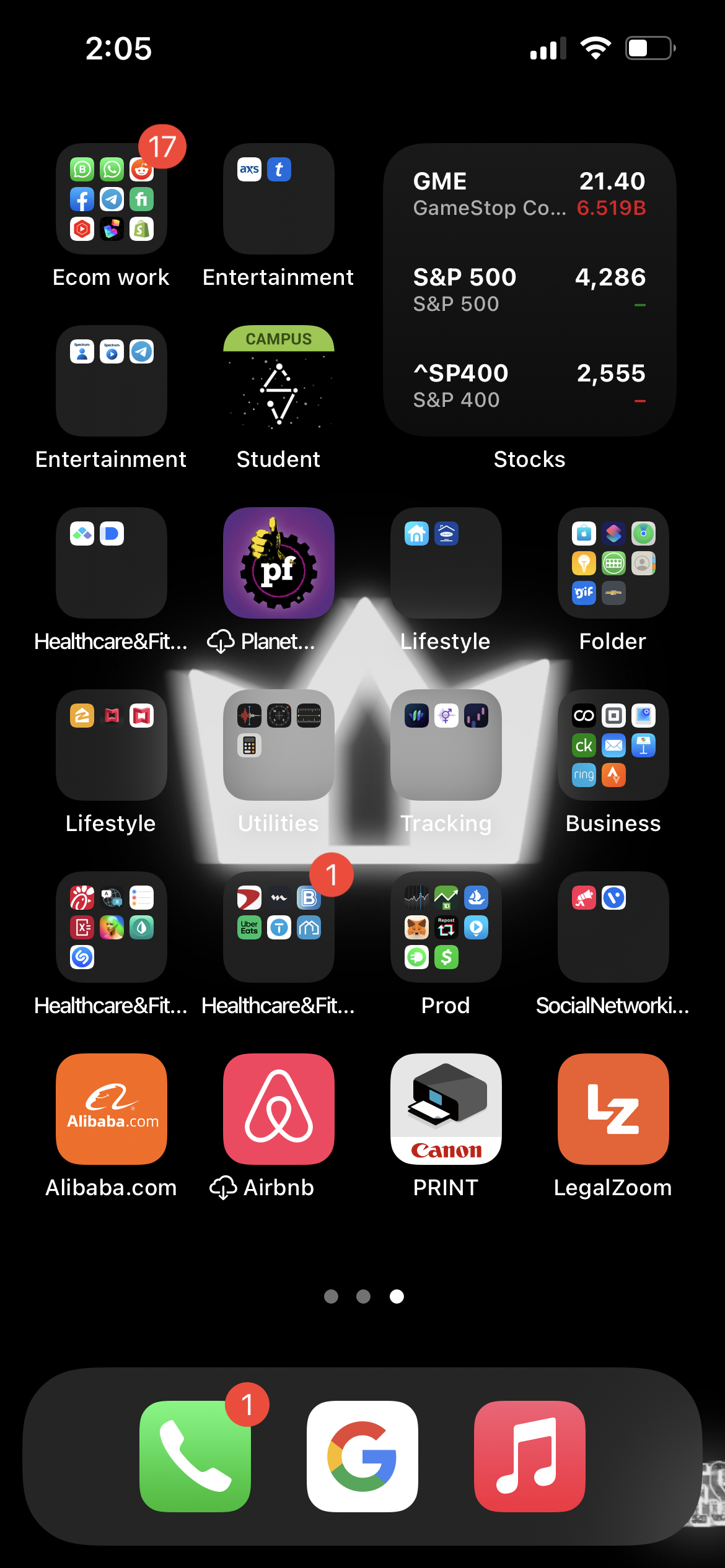Image resolution: width=725 pixels, height=1568 pixels.
Task: Open the SocialNetworking folder
Action: point(613,927)
